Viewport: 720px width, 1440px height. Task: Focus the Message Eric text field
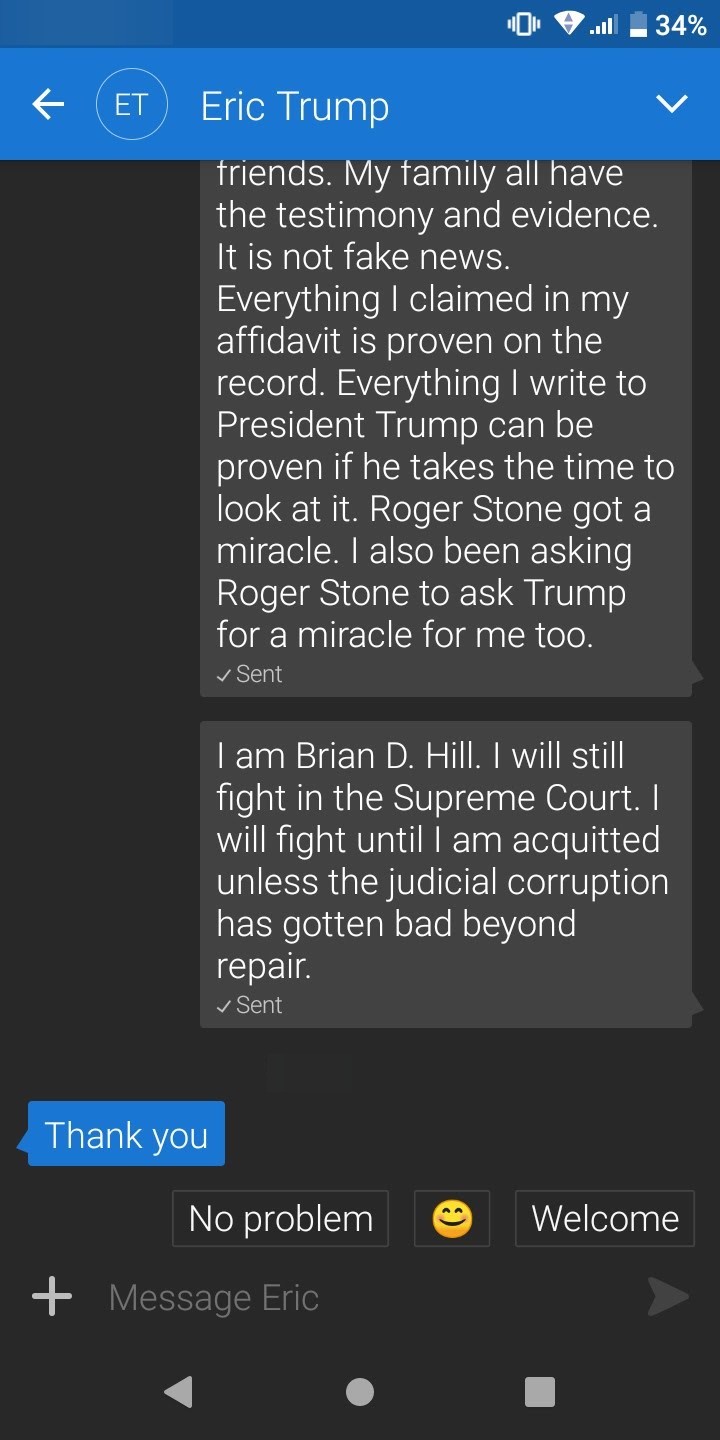click(x=360, y=1297)
